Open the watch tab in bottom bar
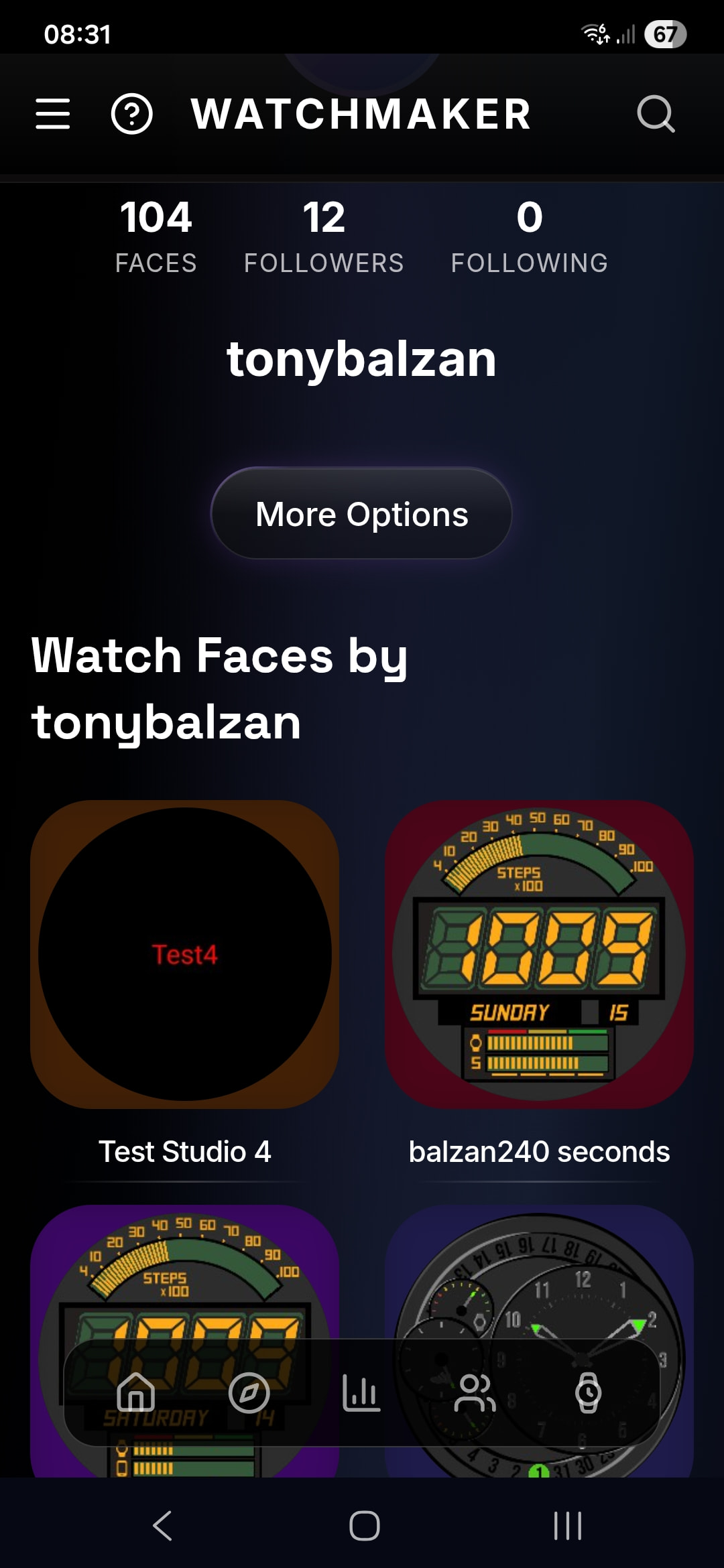Screen dimensions: 724x1568 [x=588, y=1392]
